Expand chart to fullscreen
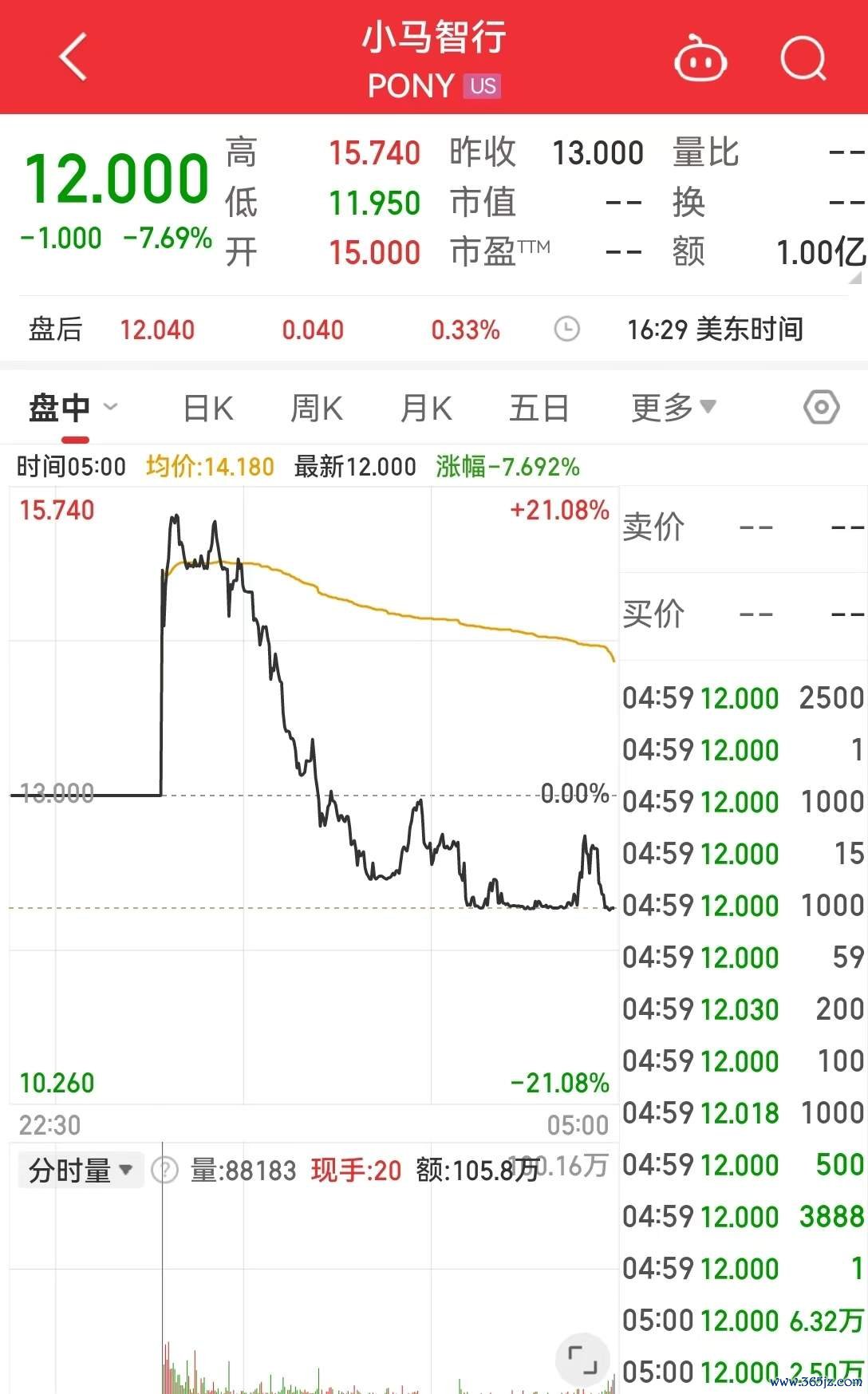Image resolution: width=868 pixels, height=1394 pixels. pos(582,1359)
